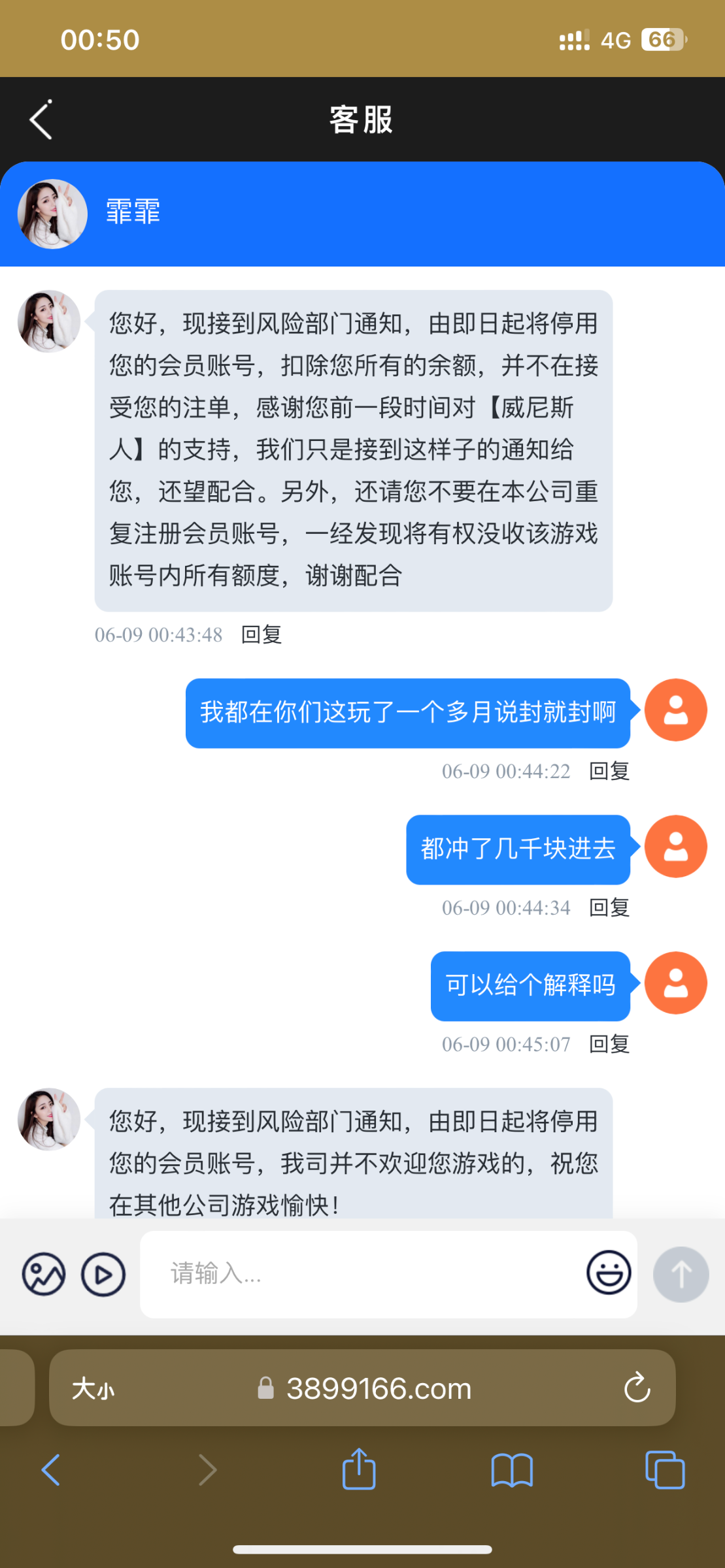Screen dimensions: 725x1568
Task: Tap 回复 under 可以给个解释吗
Action: pos(609,1044)
